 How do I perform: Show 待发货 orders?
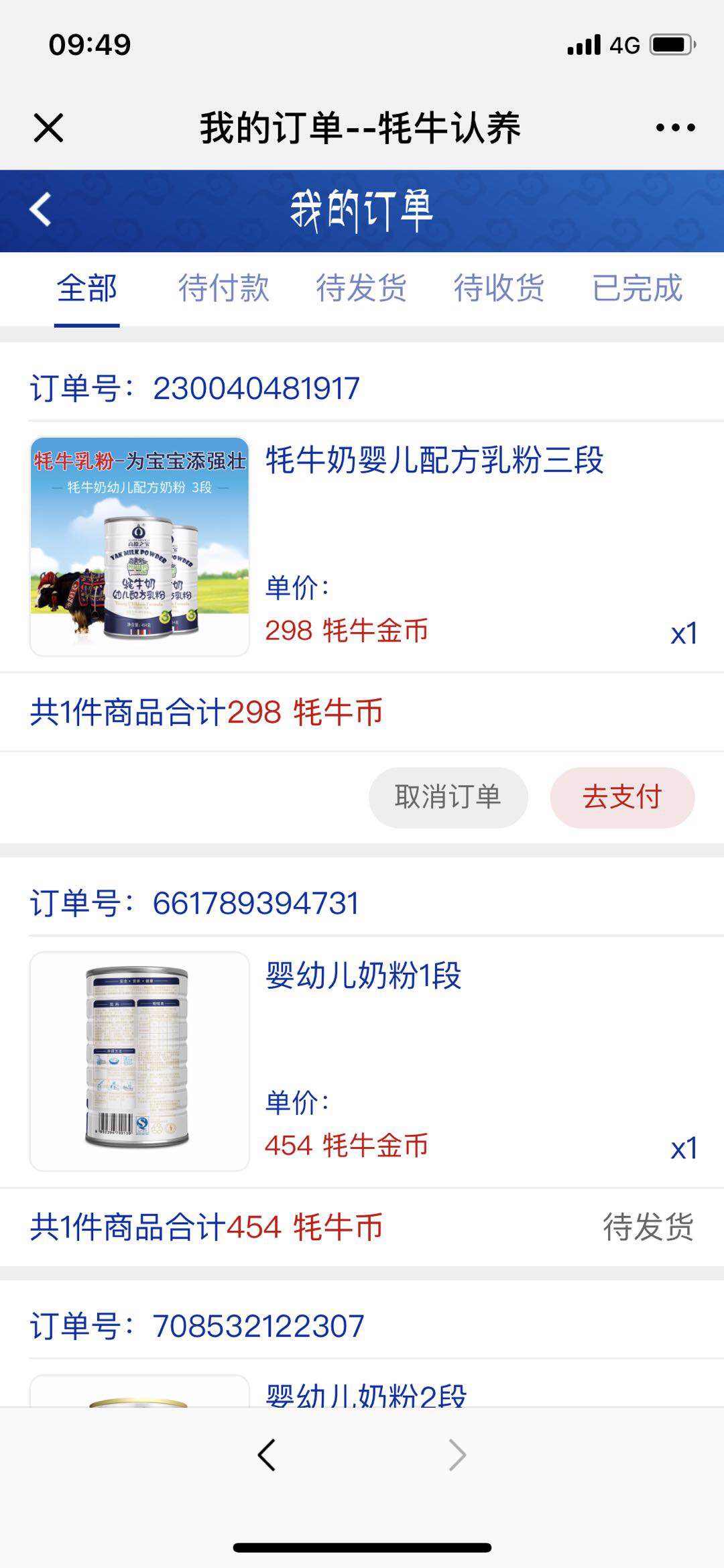(361, 289)
